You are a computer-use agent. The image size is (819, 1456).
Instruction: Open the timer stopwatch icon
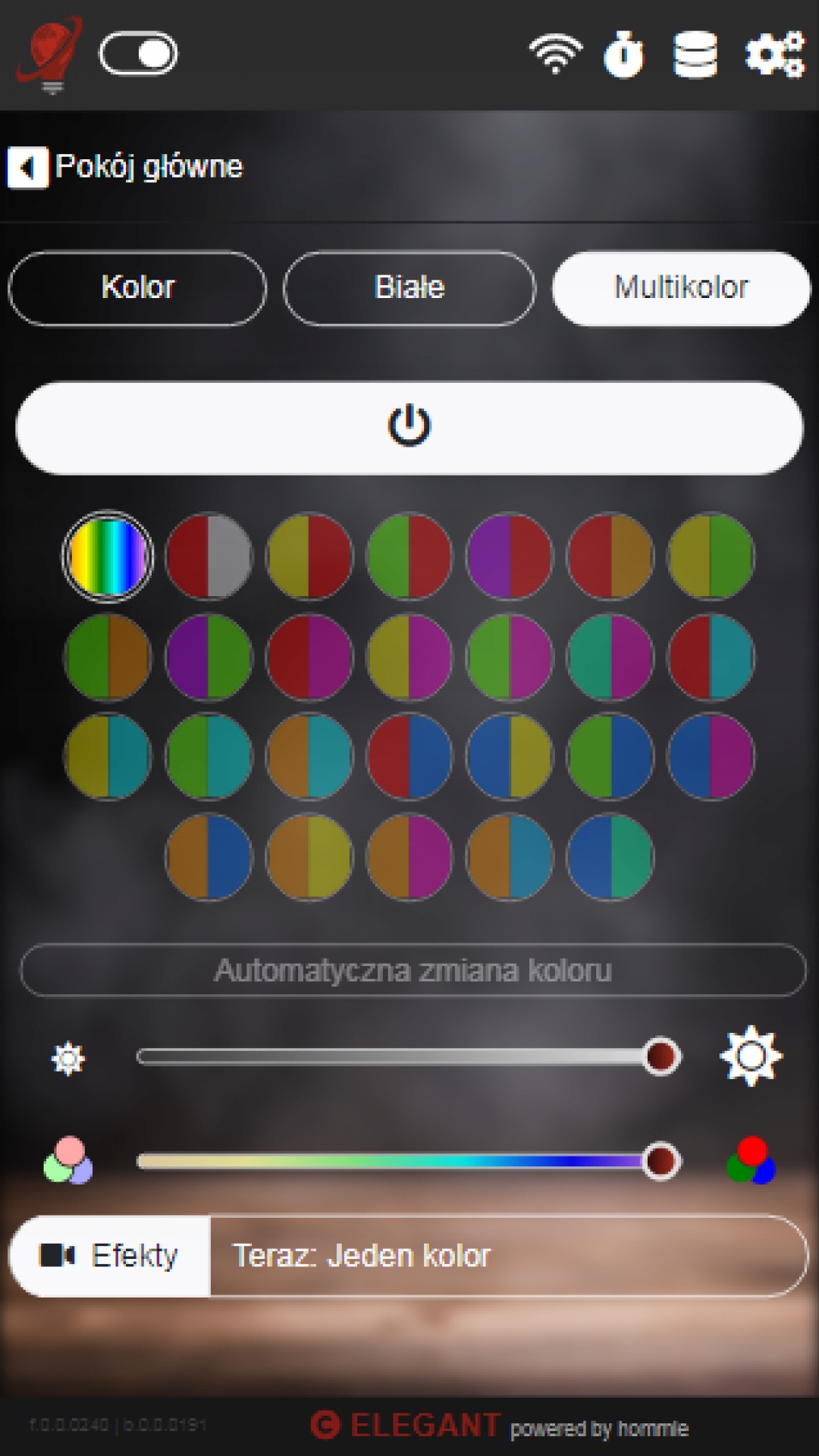[x=623, y=55]
